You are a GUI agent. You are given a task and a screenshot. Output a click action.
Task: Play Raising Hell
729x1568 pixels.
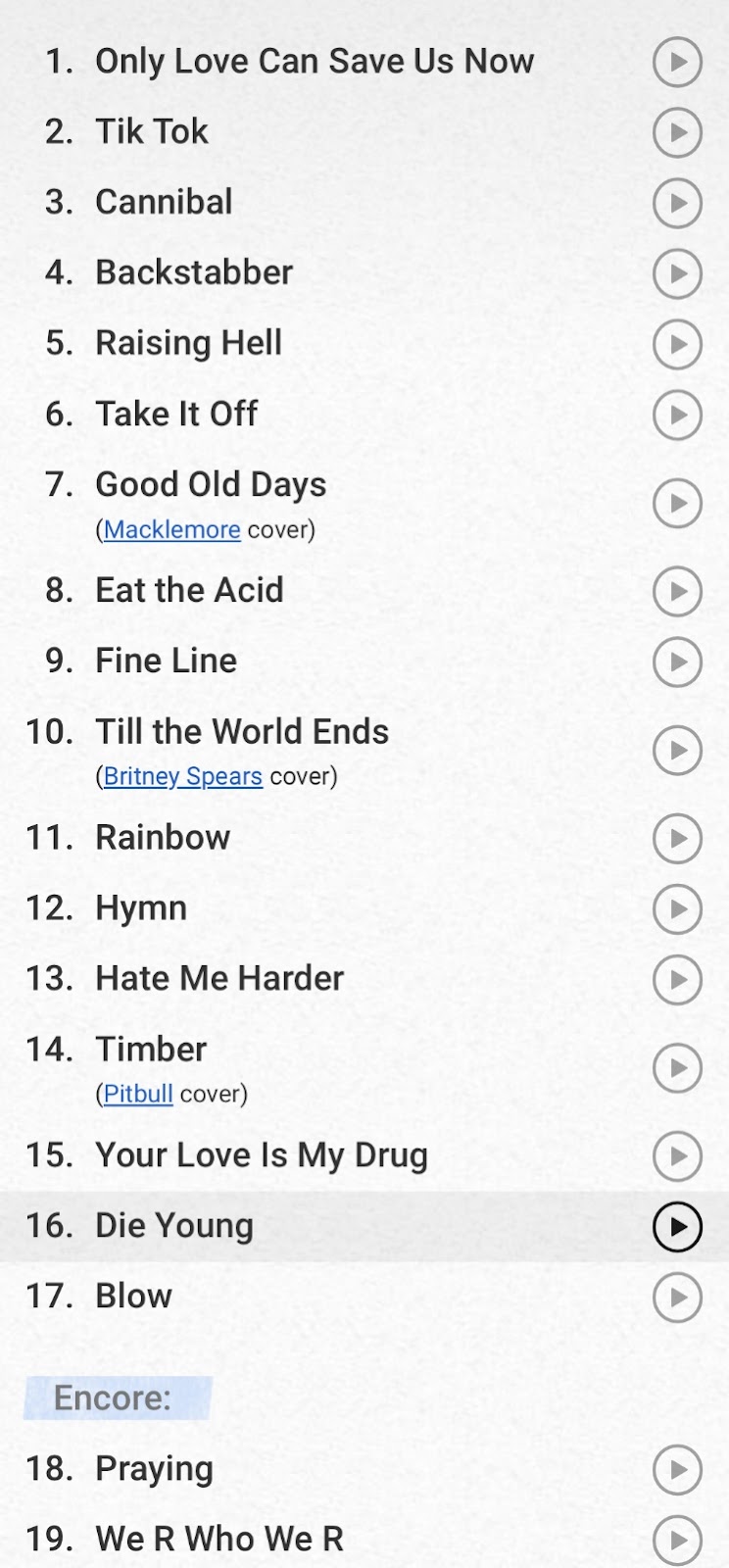[678, 344]
